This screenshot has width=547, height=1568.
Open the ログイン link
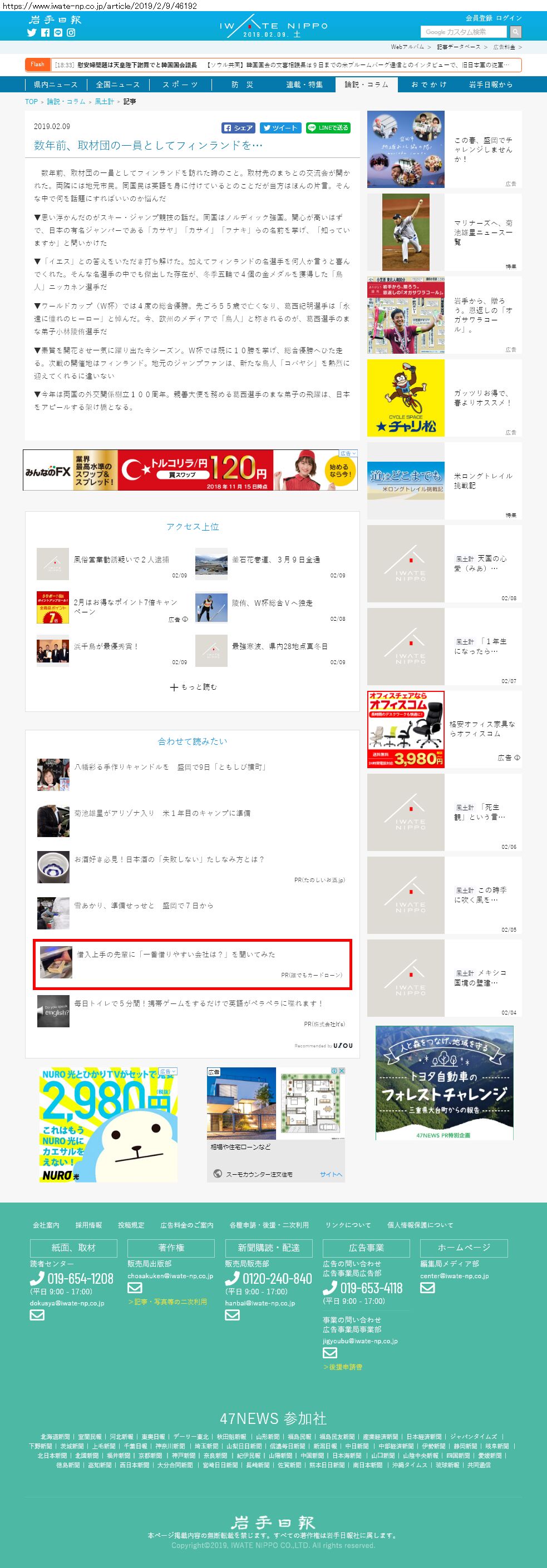pos(509,18)
